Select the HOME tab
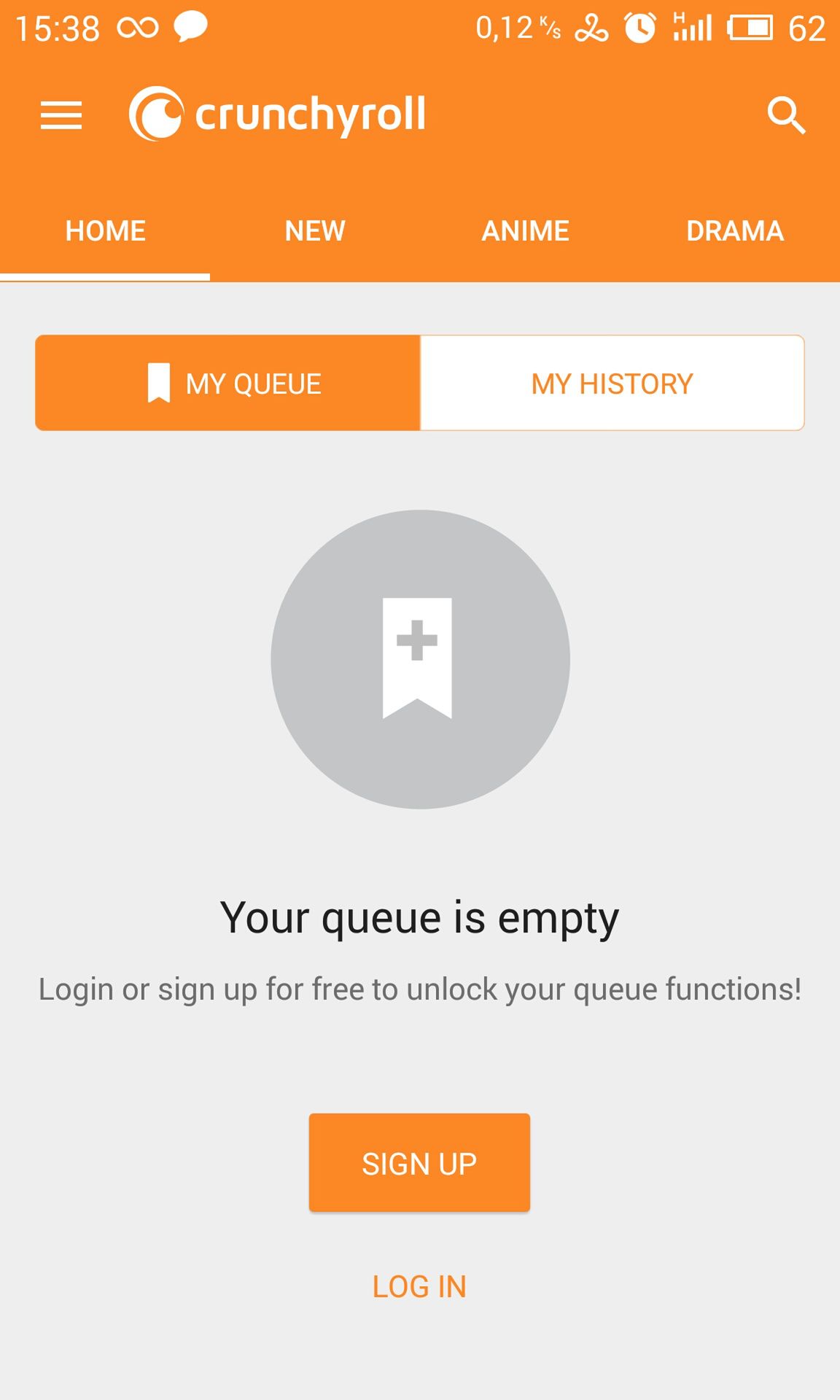840x1400 pixels. (x=105, y=231)
